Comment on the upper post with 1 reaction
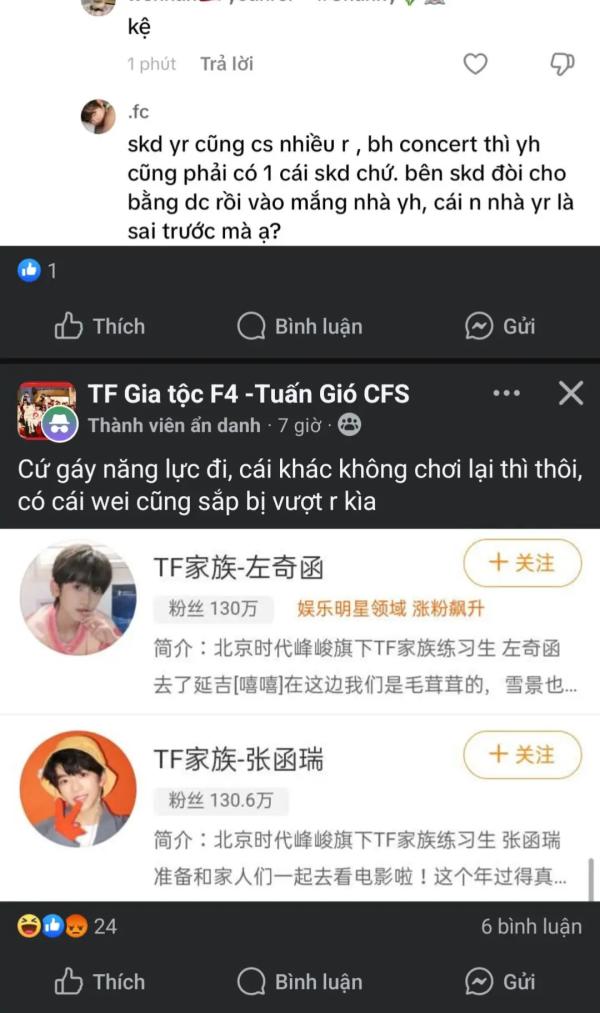This screenshot has height=1013, width=600. (x=300, y=326)
